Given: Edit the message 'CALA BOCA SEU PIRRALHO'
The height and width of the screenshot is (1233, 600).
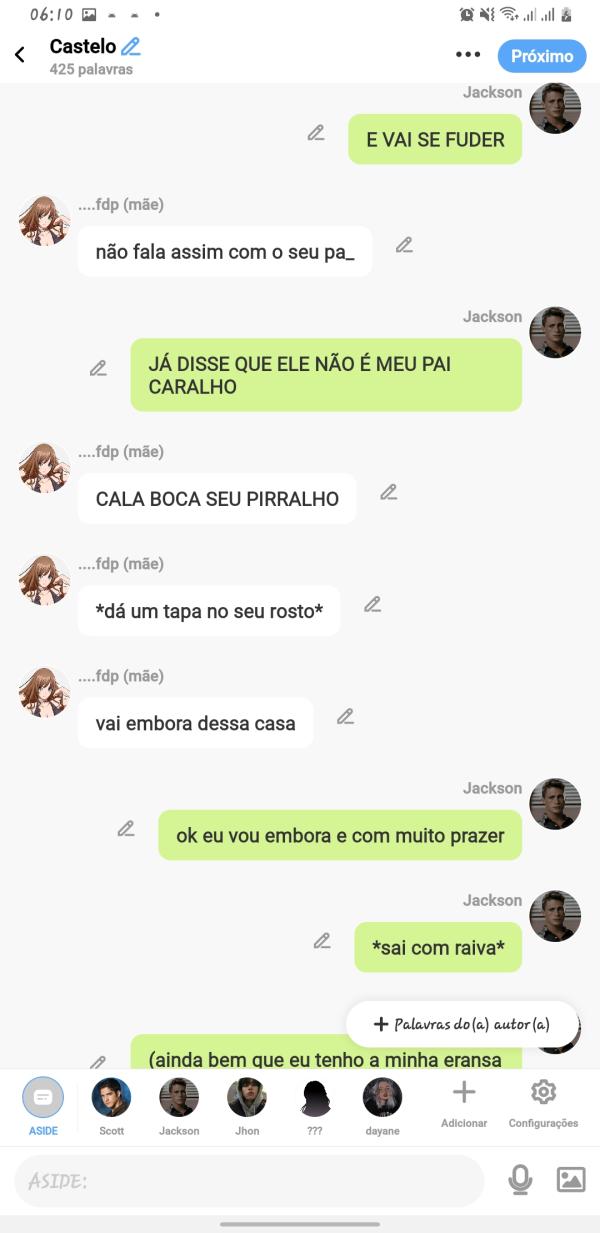Looking at the screenshot, I should [x=389, y=492].
